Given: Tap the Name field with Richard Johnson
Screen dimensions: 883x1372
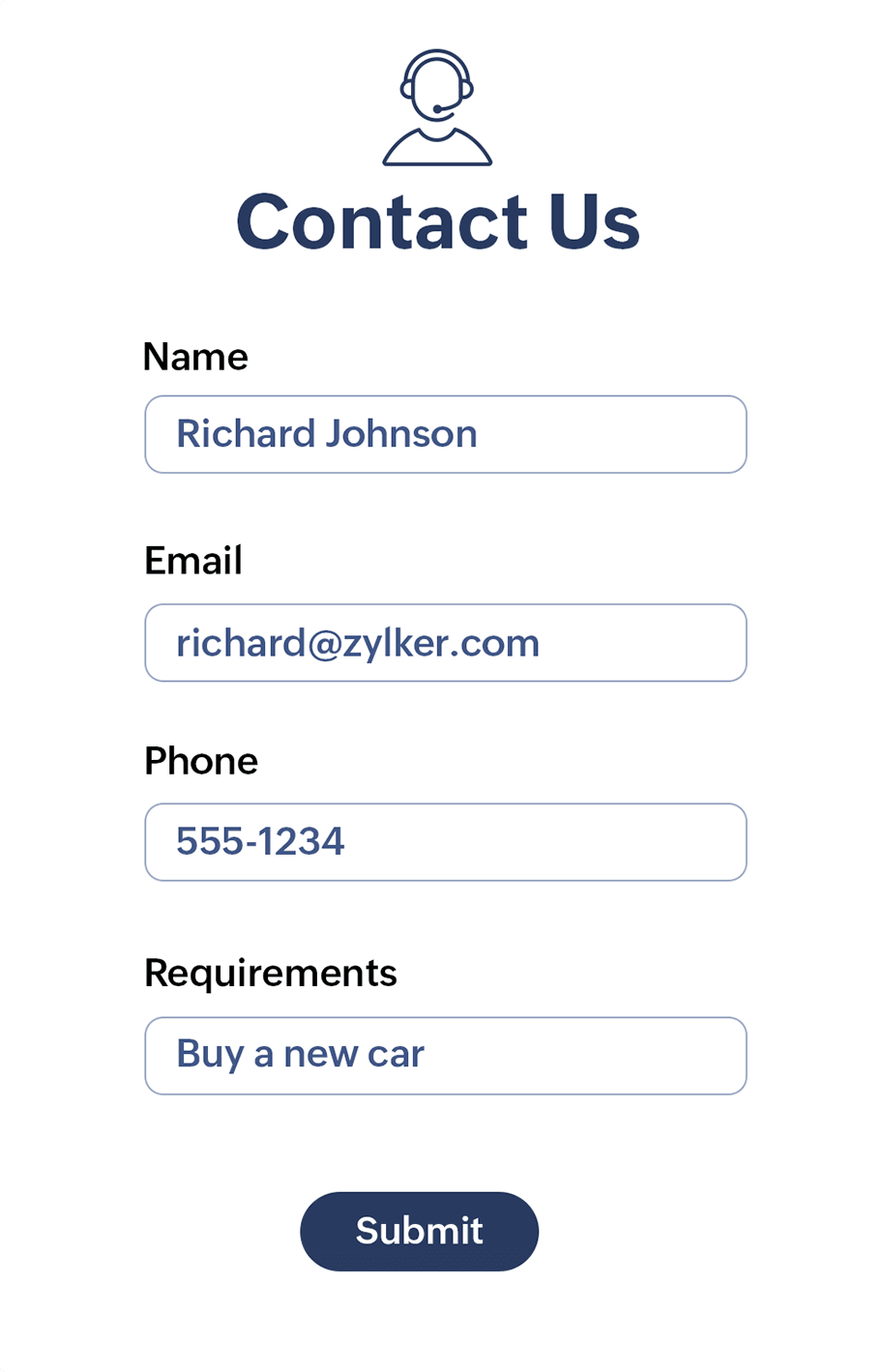Looking at the screenshot, I should coord(445,434).
